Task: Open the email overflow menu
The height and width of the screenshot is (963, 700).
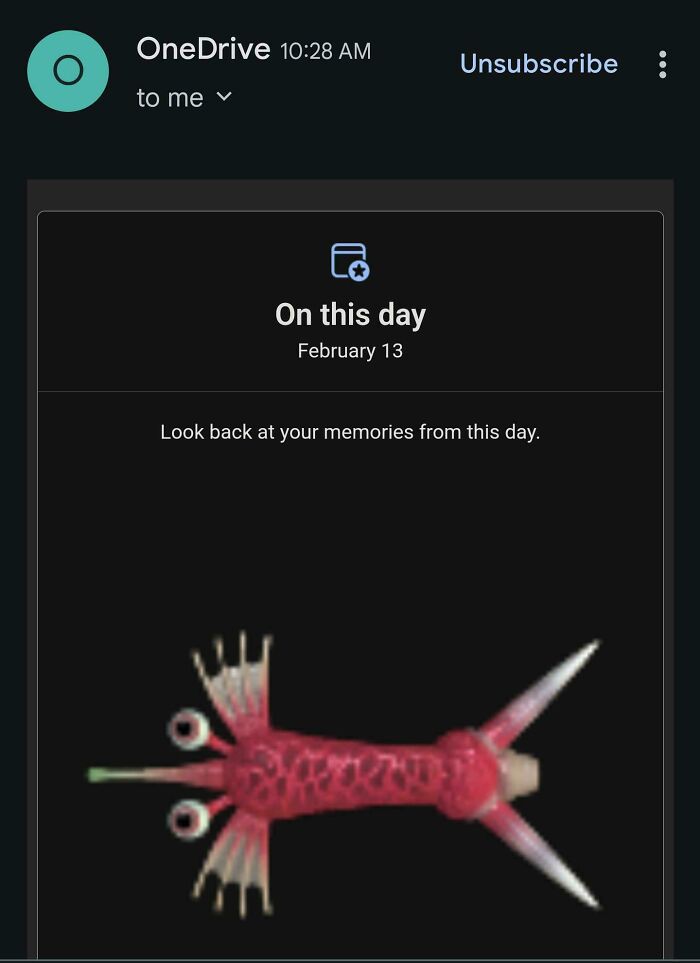Action: coord(662,65)
